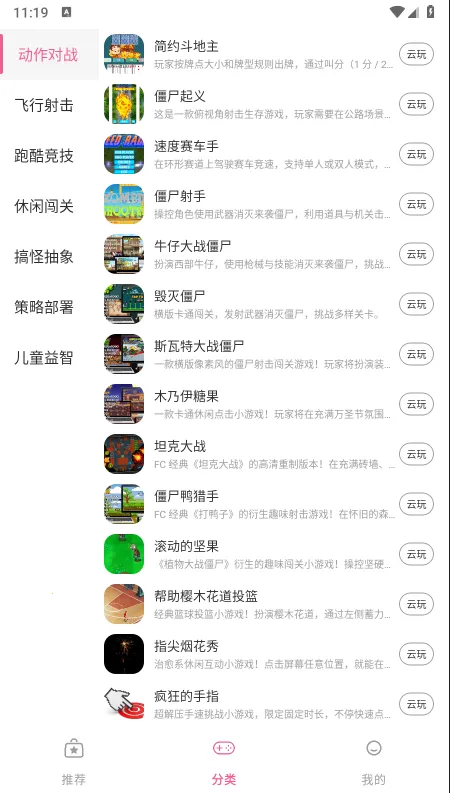Play 疯狂的手指 via 云玩
The height and width of the screenshot is (793, 450).
pyautogui.click(x=416, y=704)
